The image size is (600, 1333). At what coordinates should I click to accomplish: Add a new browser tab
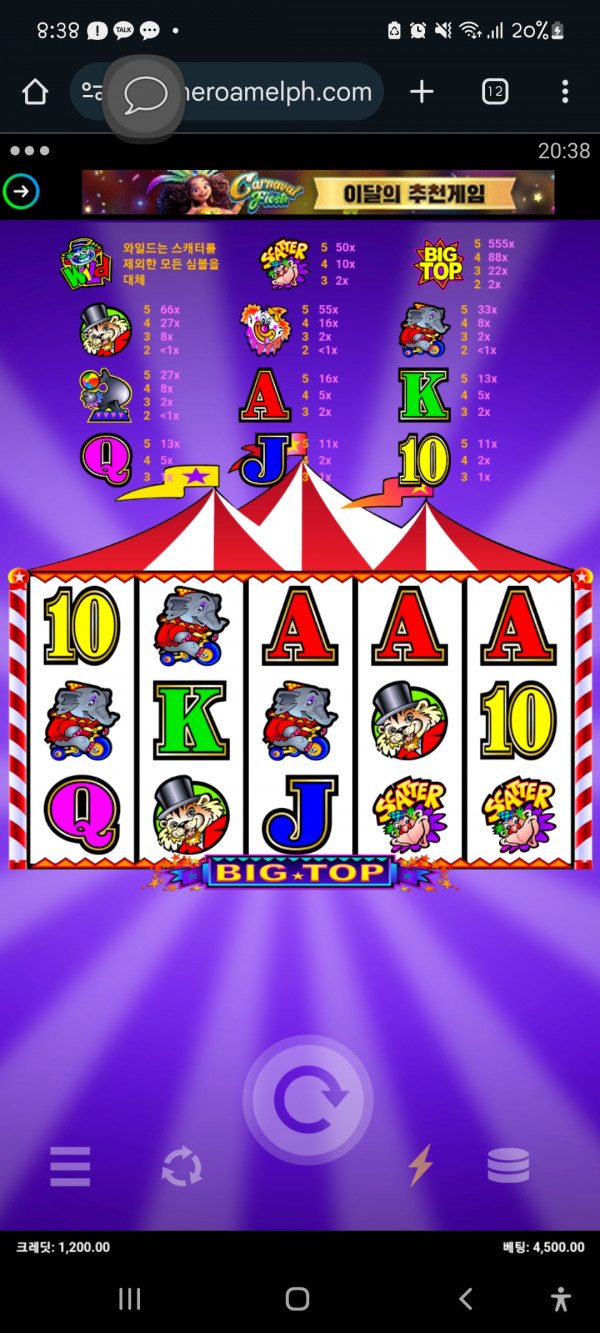[422, 93]
